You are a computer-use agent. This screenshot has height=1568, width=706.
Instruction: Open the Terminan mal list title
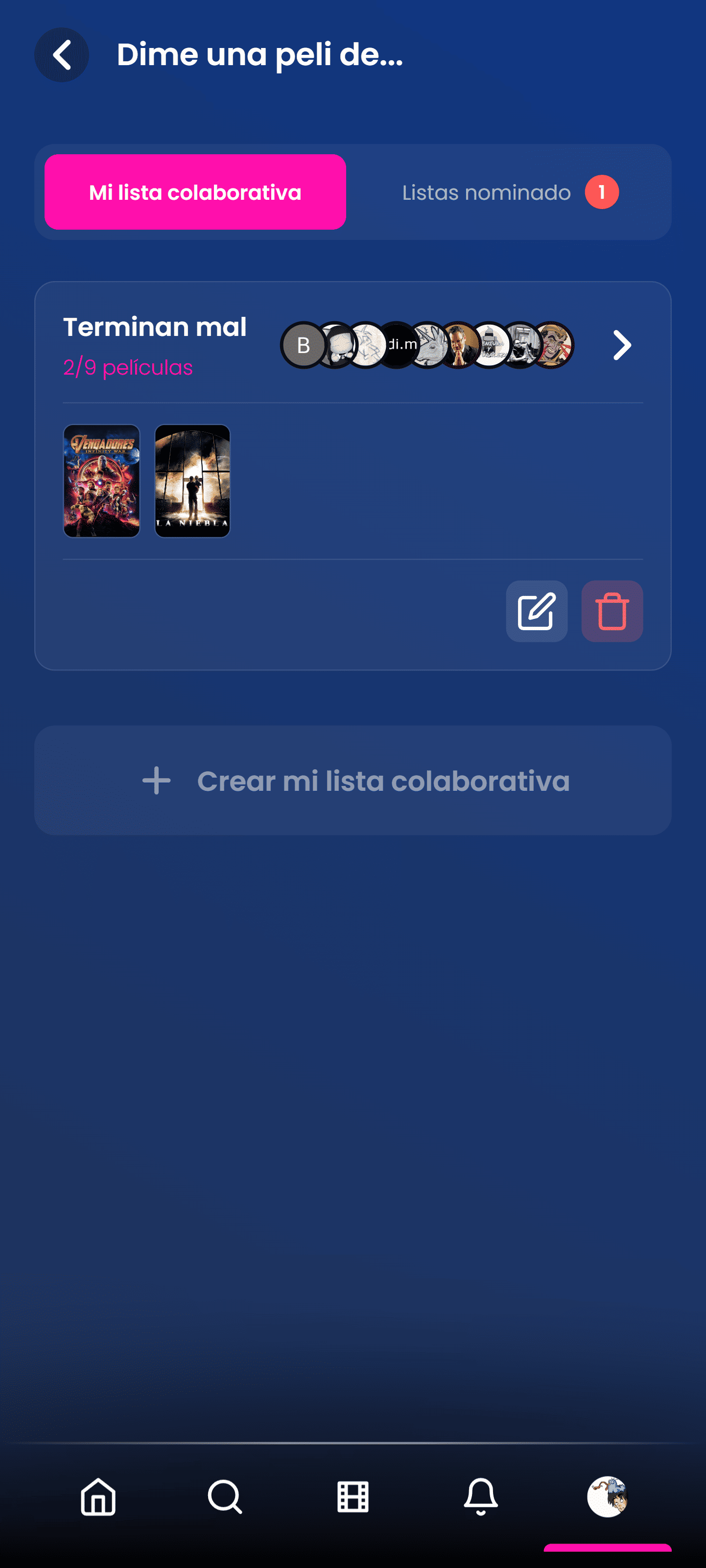pyautogui.click(x=154, y=327)
